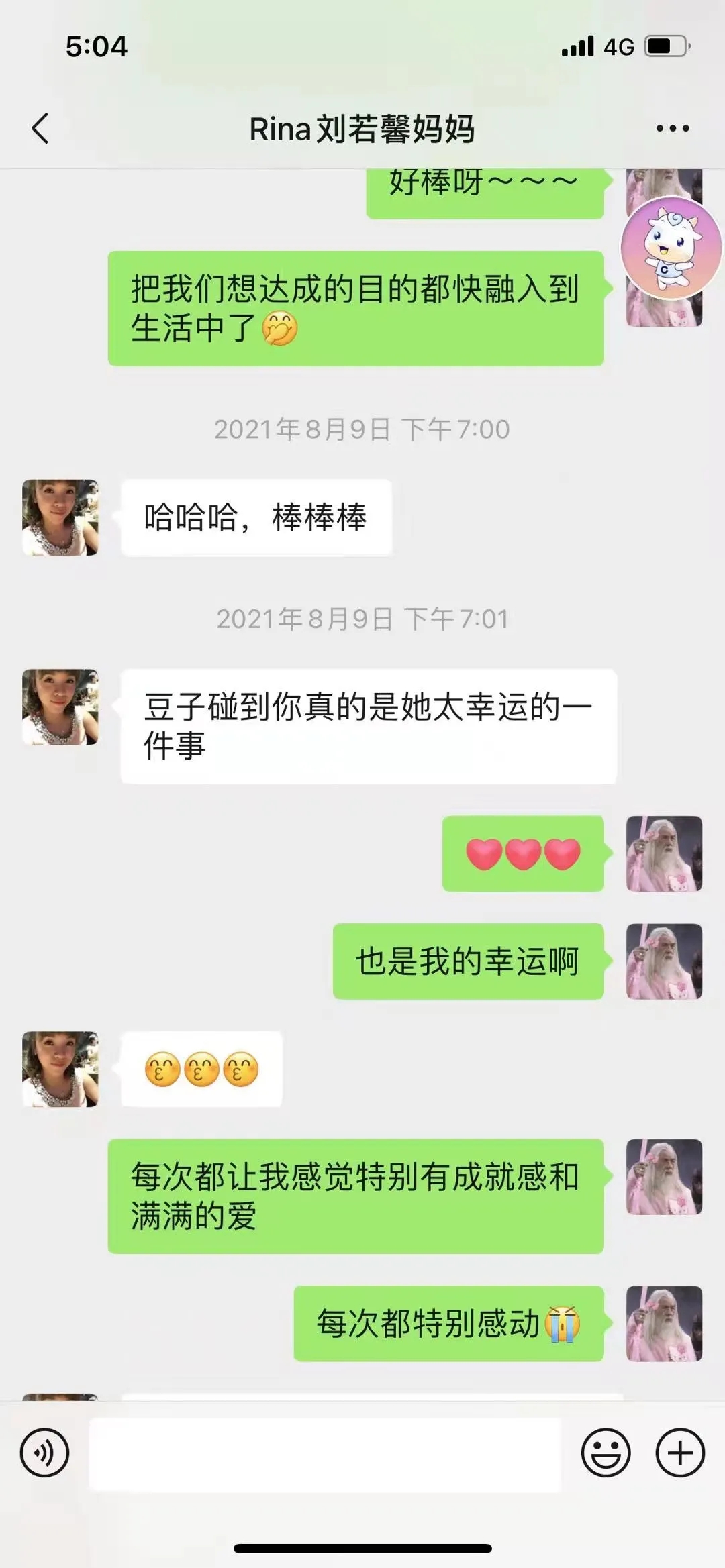Go back to the chat list
Viewport: 725px width, 1568px height.
[40, 128]
